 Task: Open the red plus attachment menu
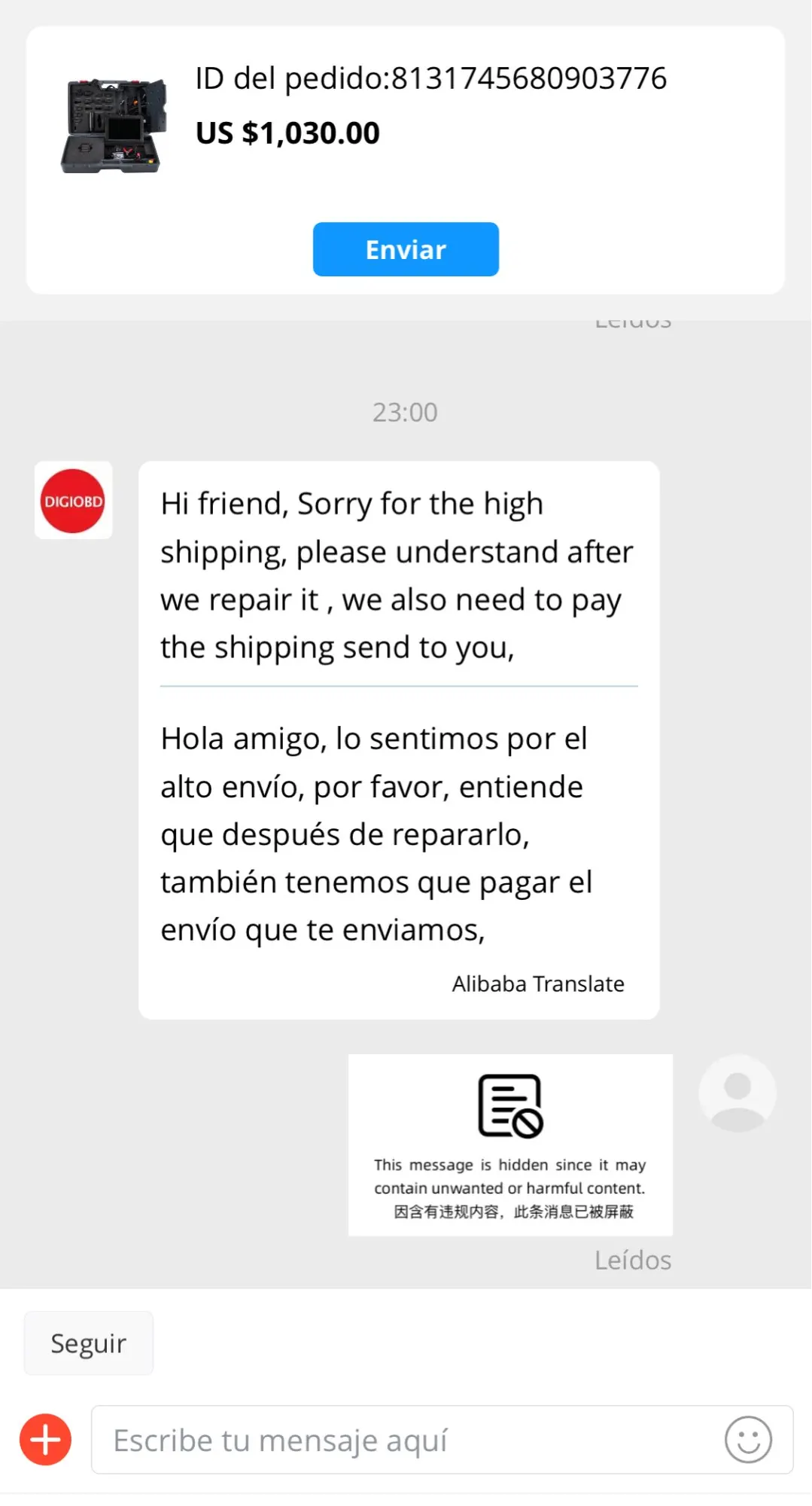pos(46,1440)
